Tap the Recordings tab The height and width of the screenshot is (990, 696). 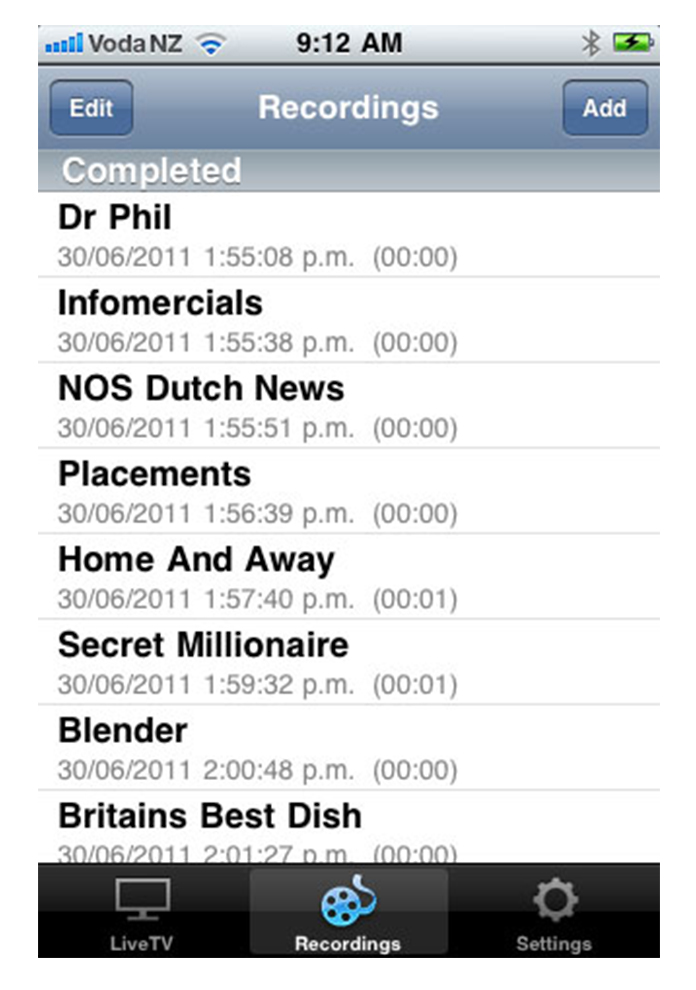coord(348,912)
